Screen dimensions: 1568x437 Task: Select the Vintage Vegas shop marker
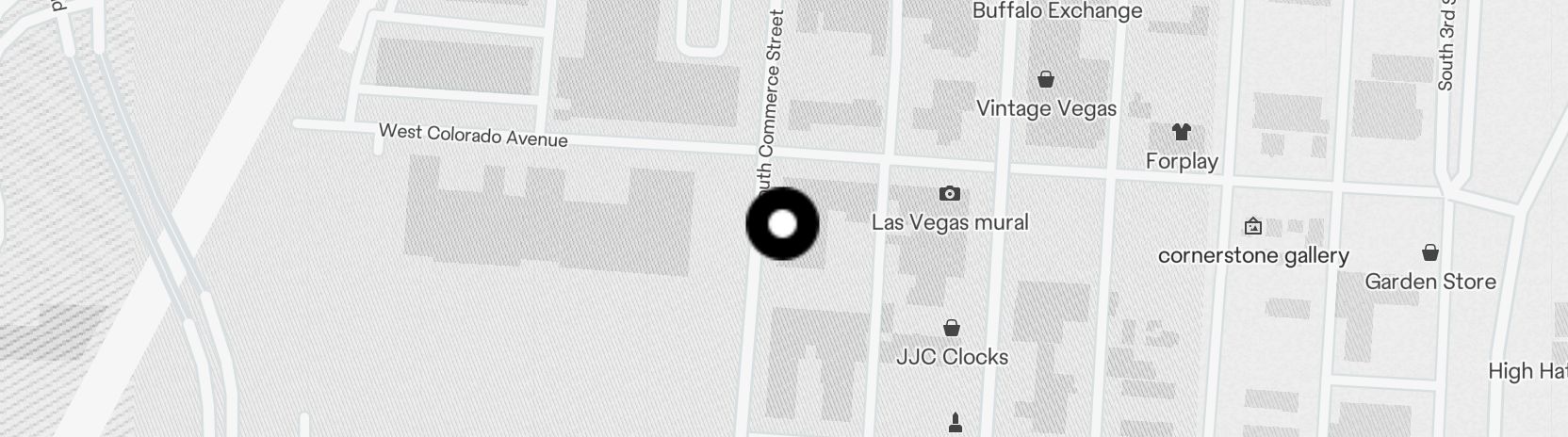tap(1045, 80)
